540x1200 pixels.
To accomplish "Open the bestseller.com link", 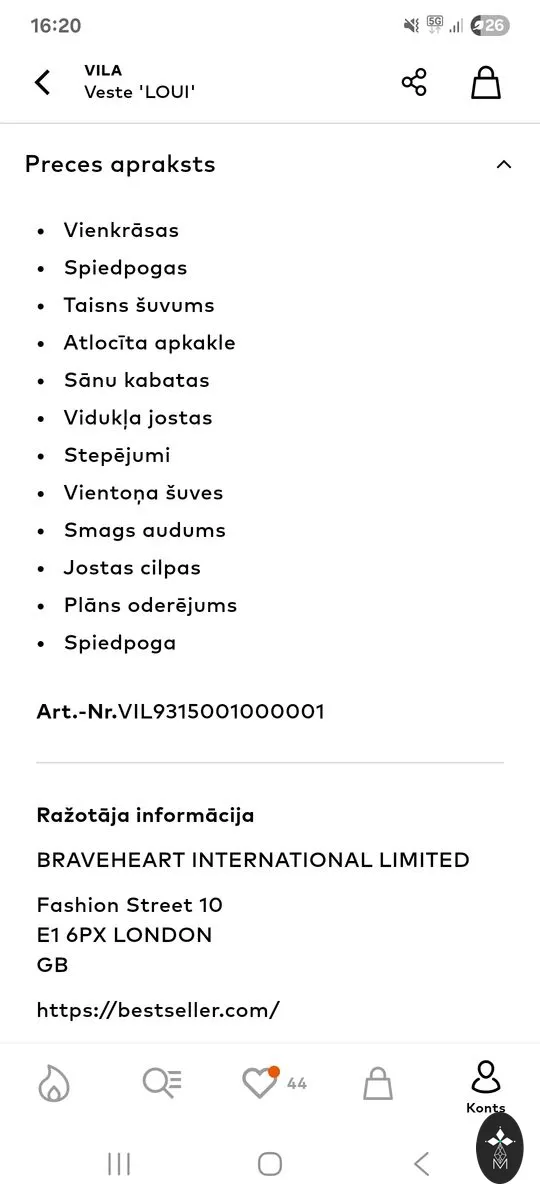I will pos(158,1009).
